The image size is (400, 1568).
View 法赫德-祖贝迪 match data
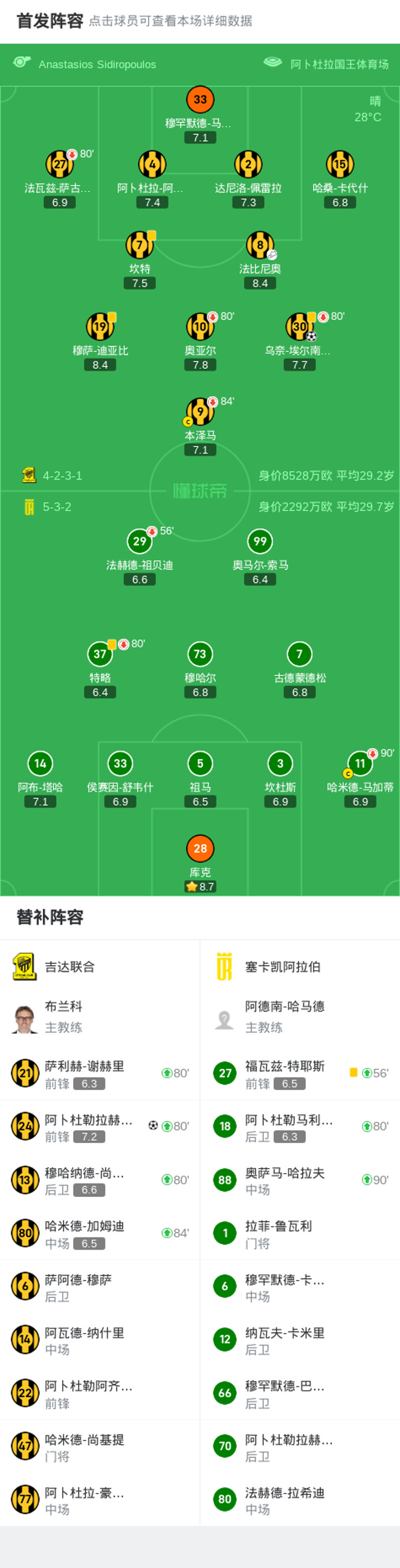coord(139,557)
